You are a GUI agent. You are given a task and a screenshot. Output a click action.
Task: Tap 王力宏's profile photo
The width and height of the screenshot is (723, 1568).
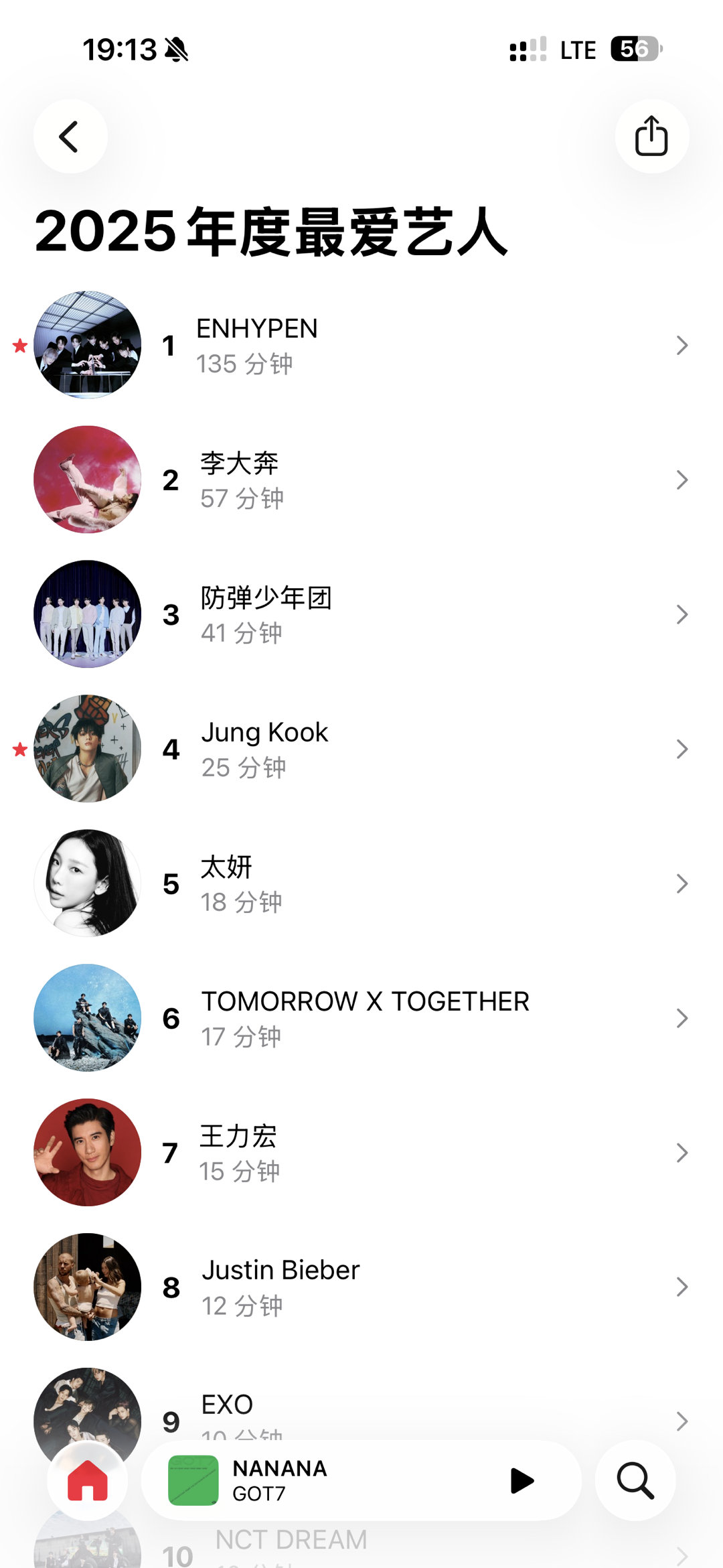tap(88, 1153)
